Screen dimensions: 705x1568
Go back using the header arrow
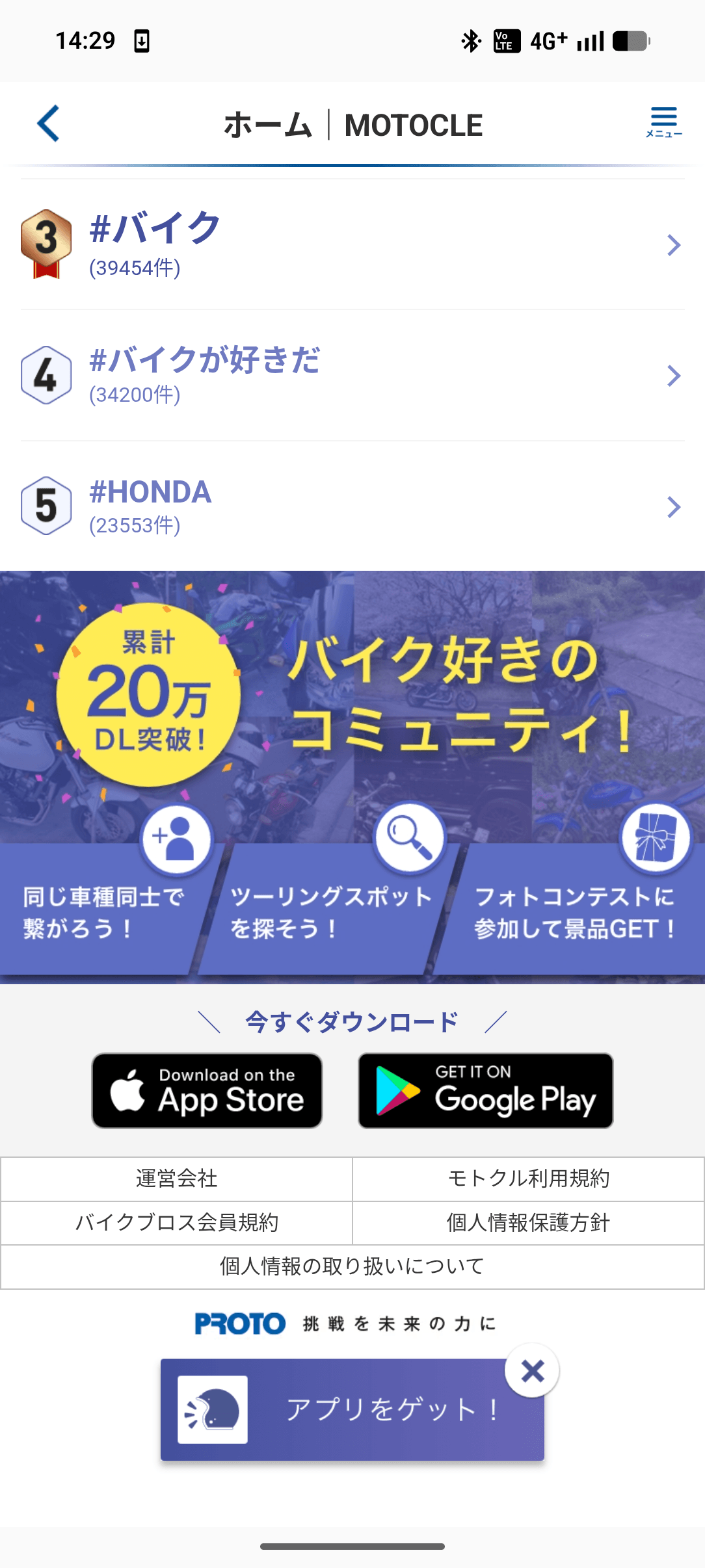pos(49,124)
